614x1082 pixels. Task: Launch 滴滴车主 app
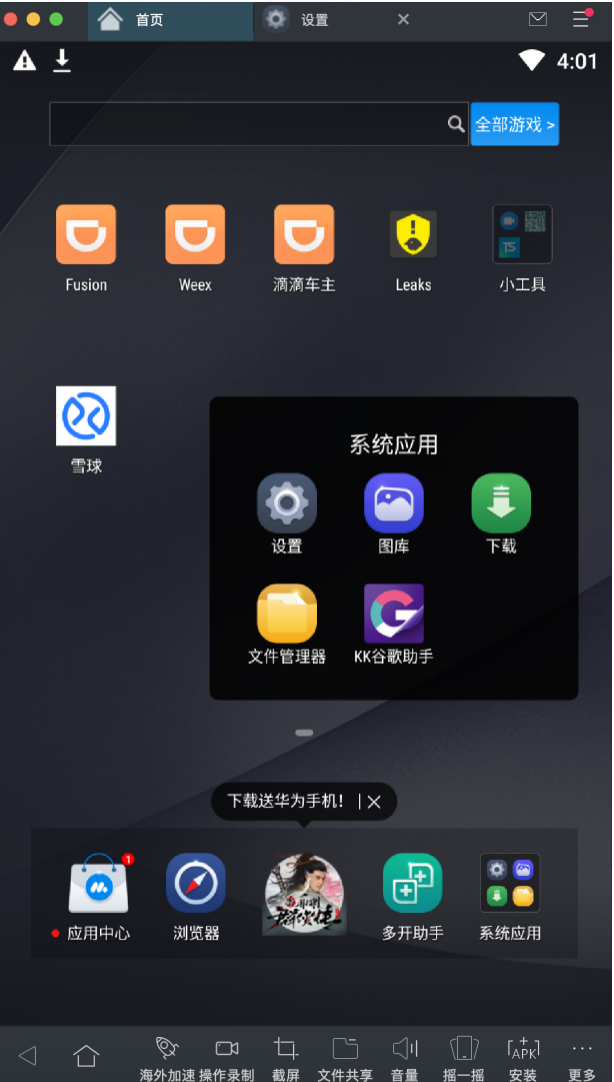tap(304, 235)
